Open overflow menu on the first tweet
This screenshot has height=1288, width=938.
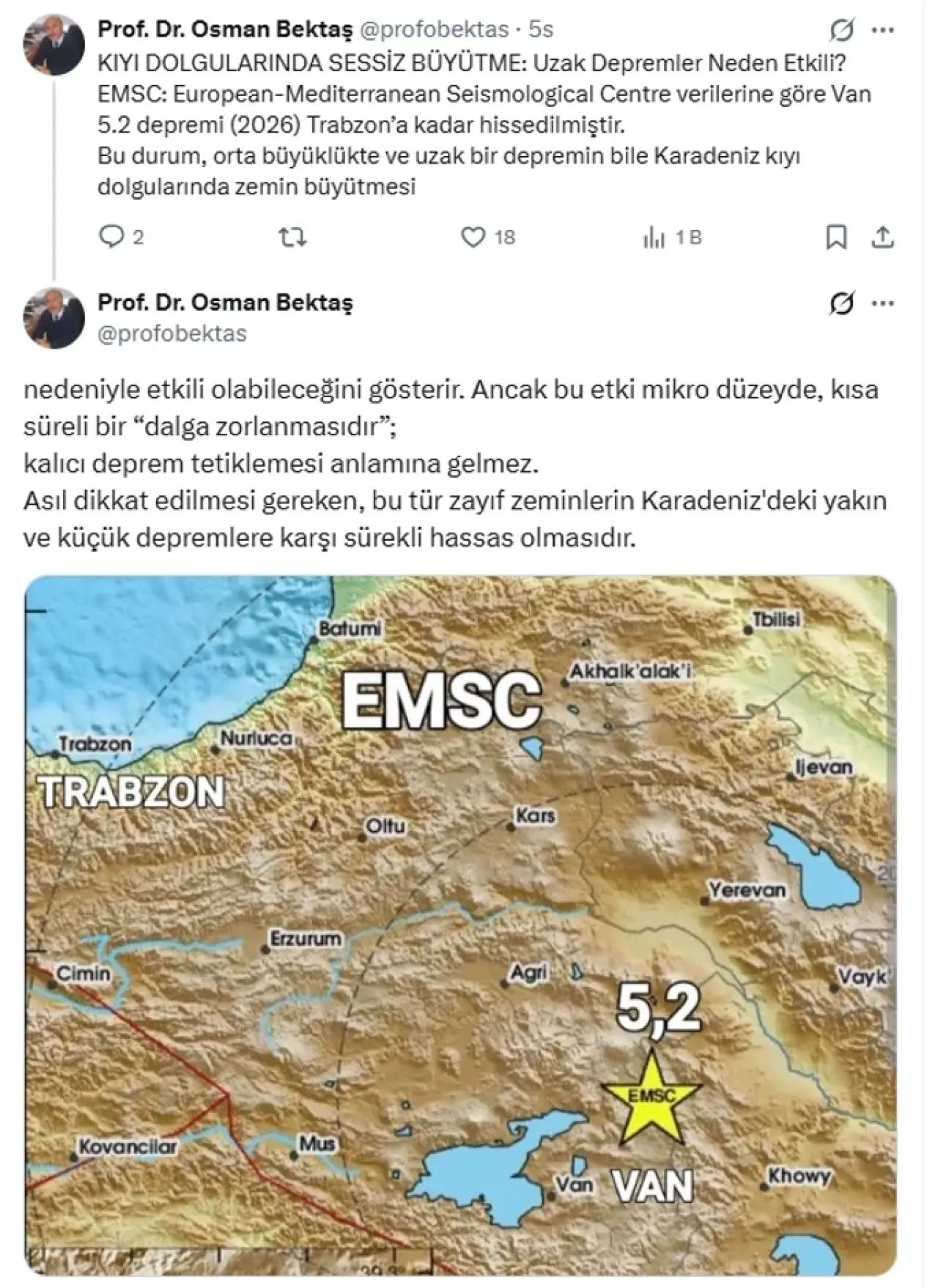(x=883, y=30)
